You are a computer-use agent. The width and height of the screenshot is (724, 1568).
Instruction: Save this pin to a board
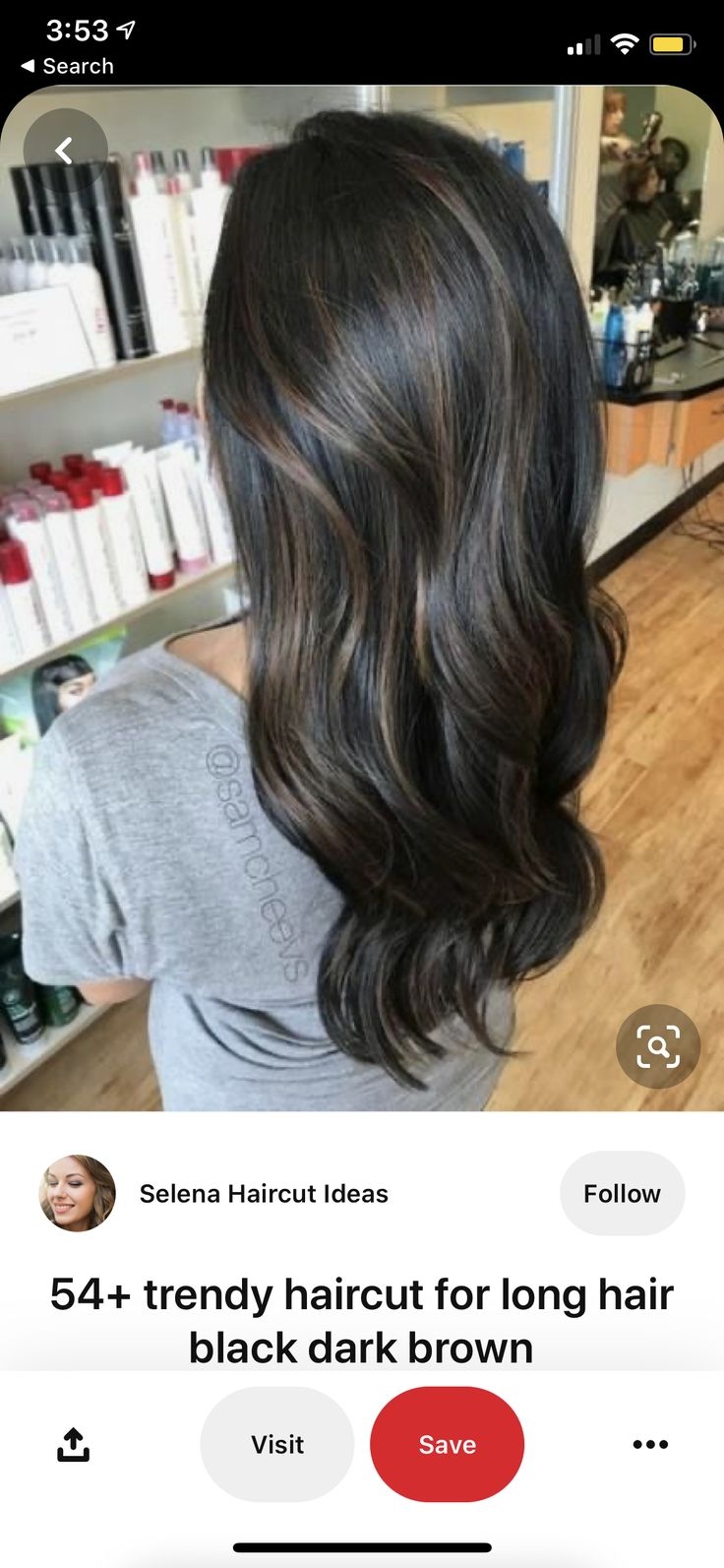point(447,1444)
